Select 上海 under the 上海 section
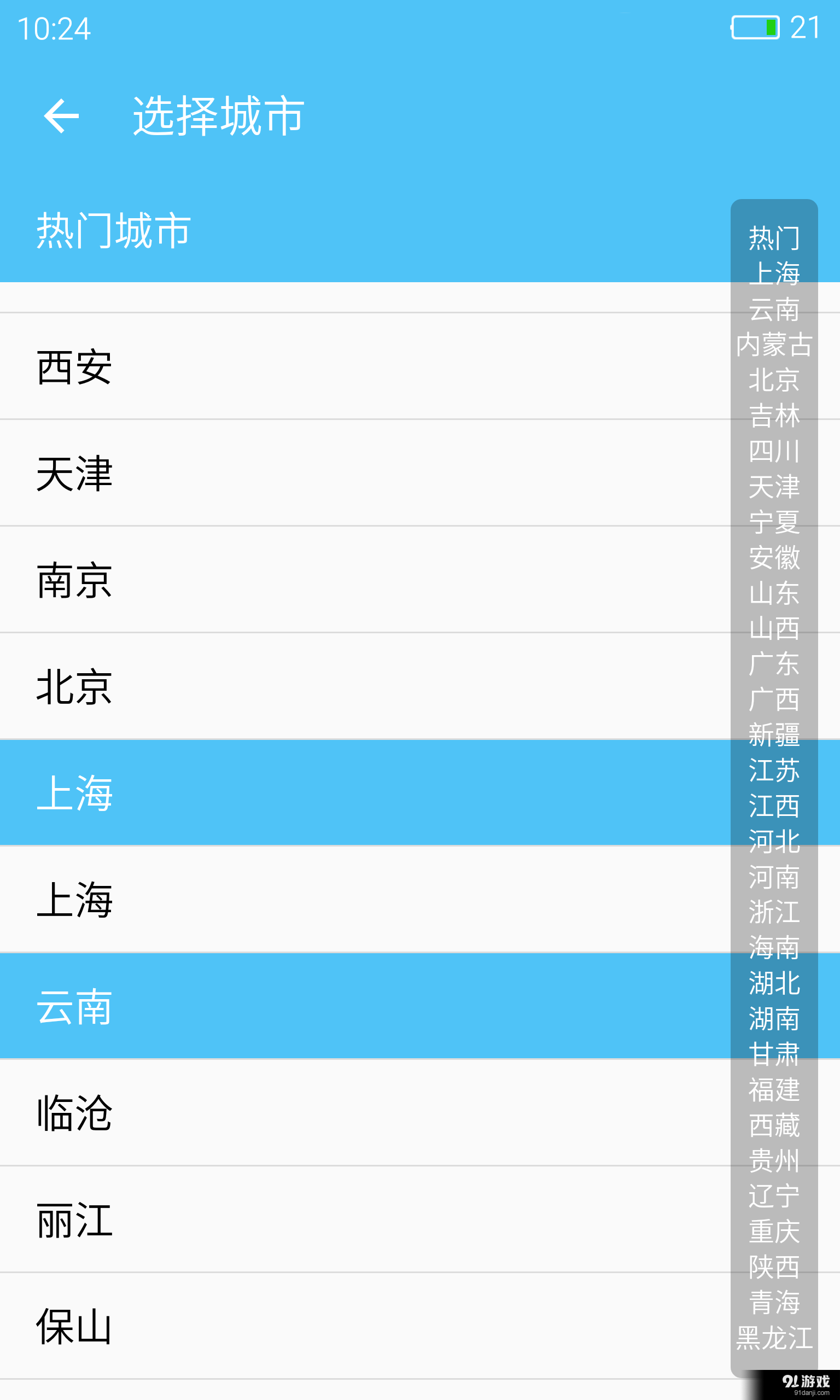This screenshot has height=1400, width=840. click(x=75, y=902)
